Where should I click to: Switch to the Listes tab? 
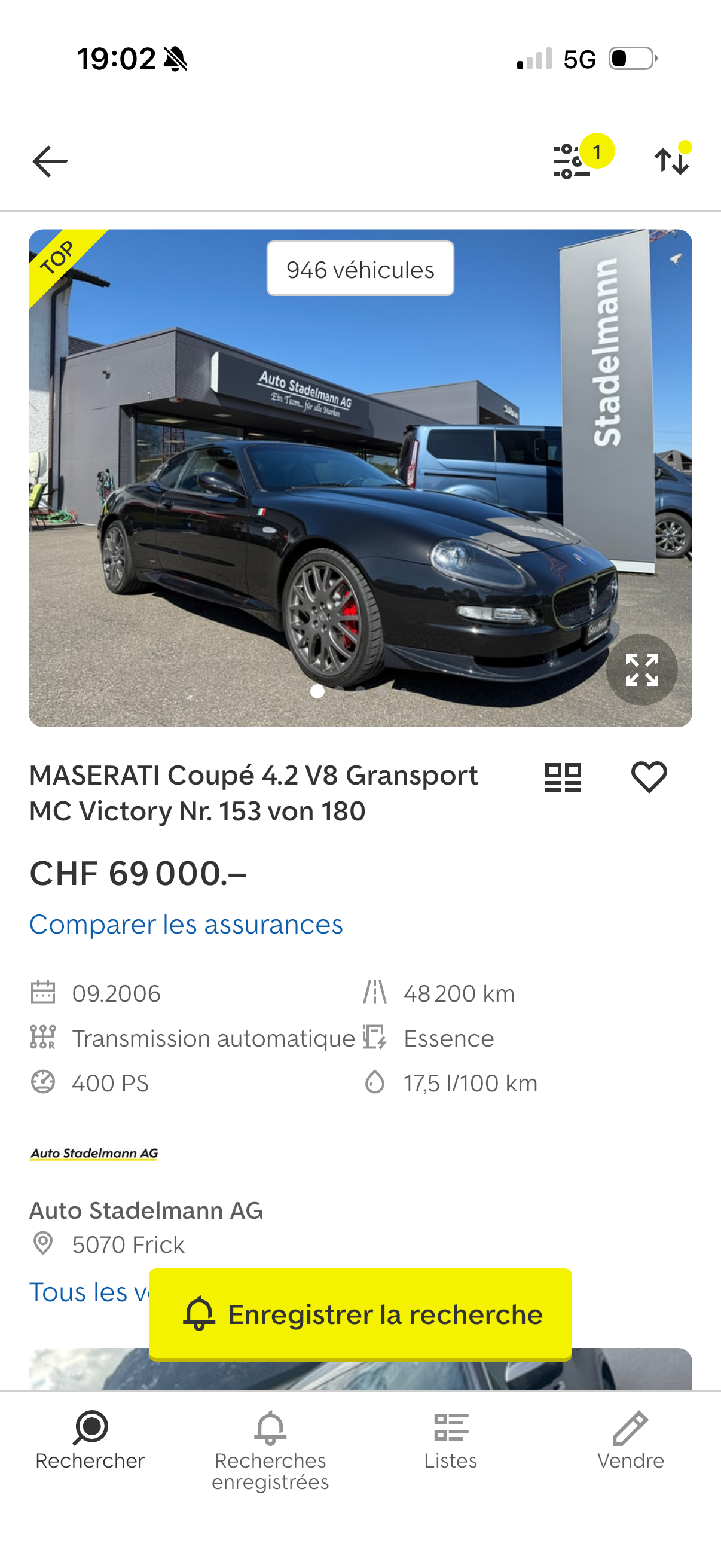[450, 1441]
